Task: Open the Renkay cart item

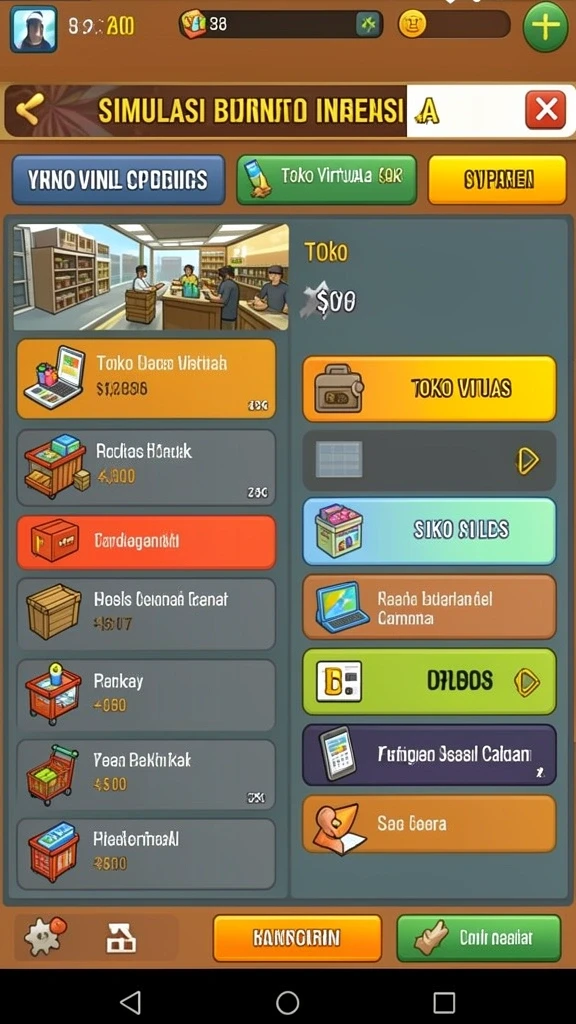Action: pyautogui.click(x=146, y=695)
